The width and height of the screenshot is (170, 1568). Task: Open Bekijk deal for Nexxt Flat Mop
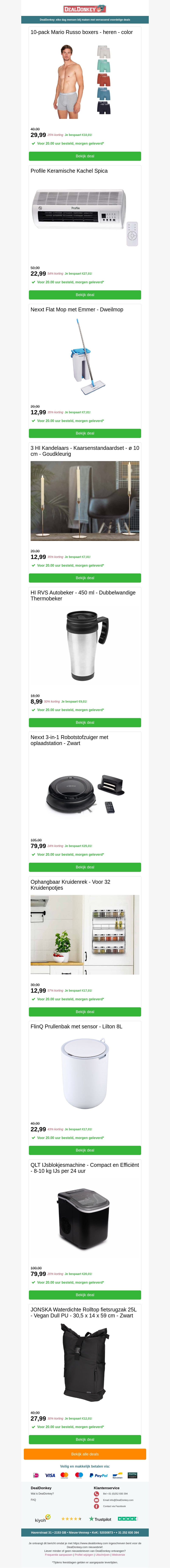[x=85, y=433]
